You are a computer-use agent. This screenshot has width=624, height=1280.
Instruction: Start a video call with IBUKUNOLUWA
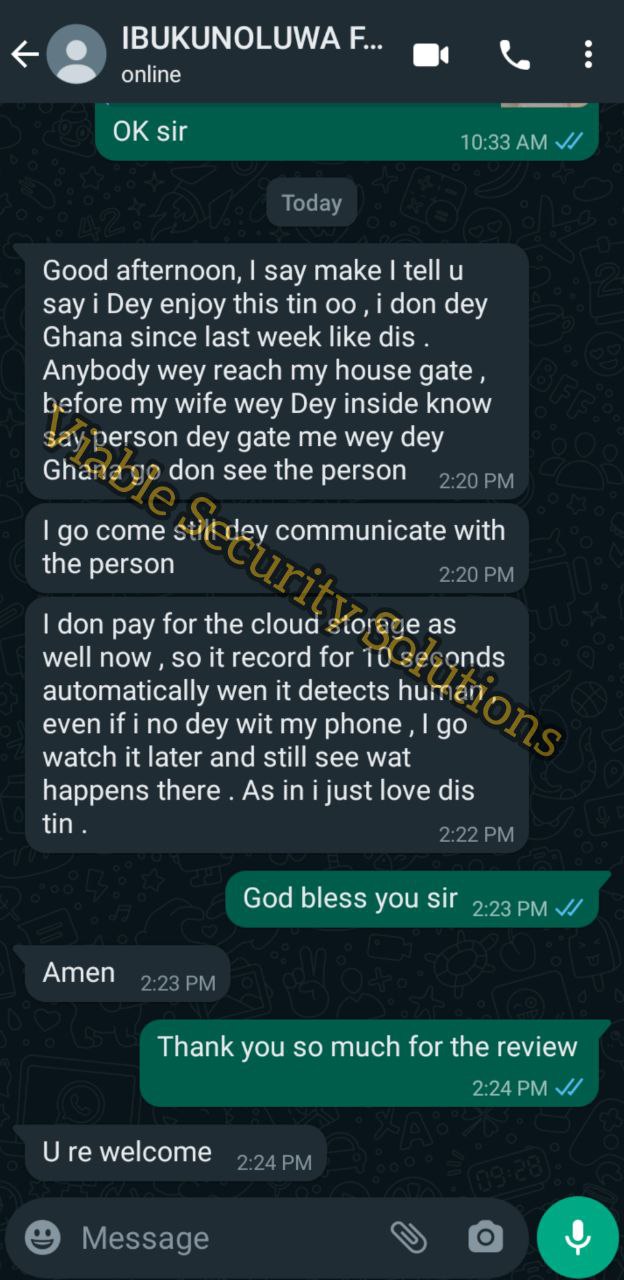(x=431, y=55)
